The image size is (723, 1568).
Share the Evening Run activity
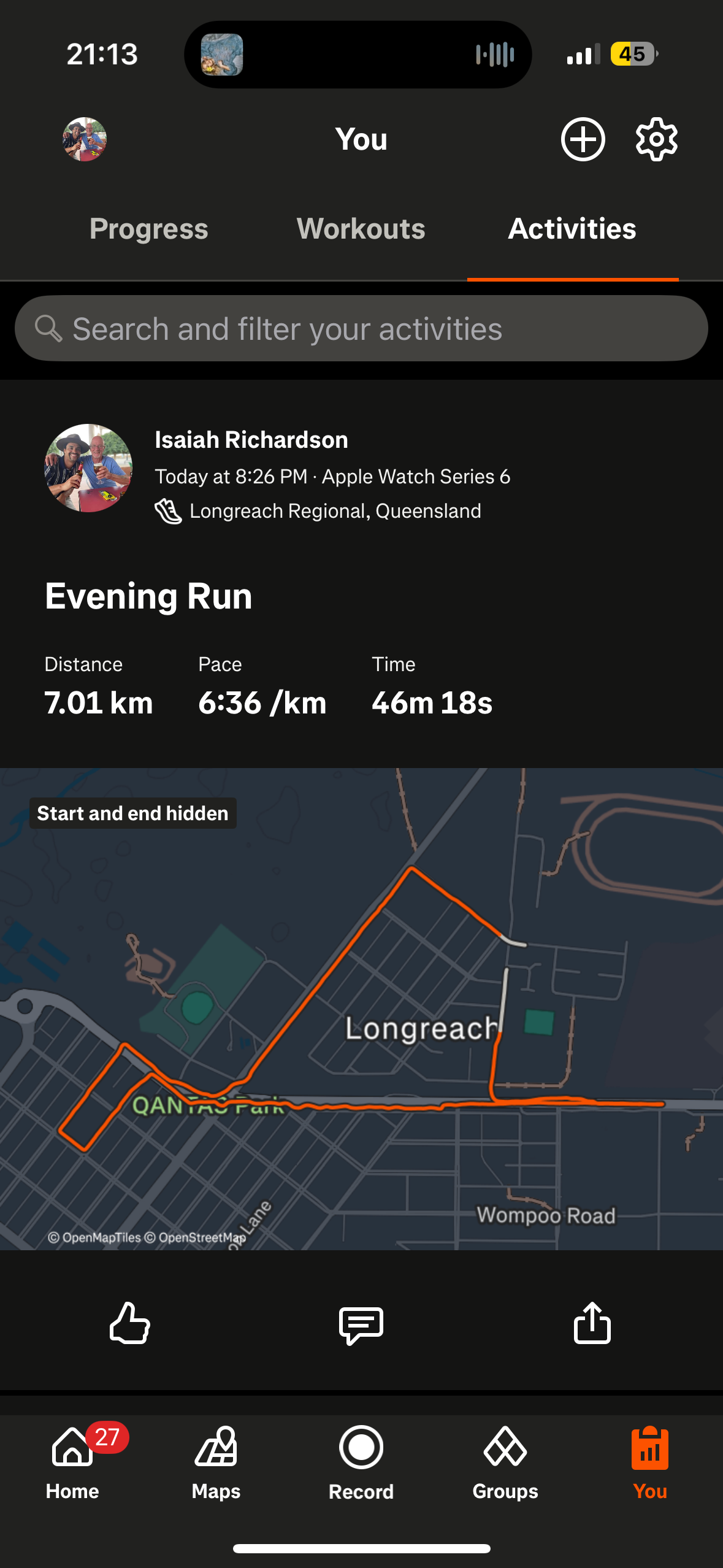(592, 1323)
